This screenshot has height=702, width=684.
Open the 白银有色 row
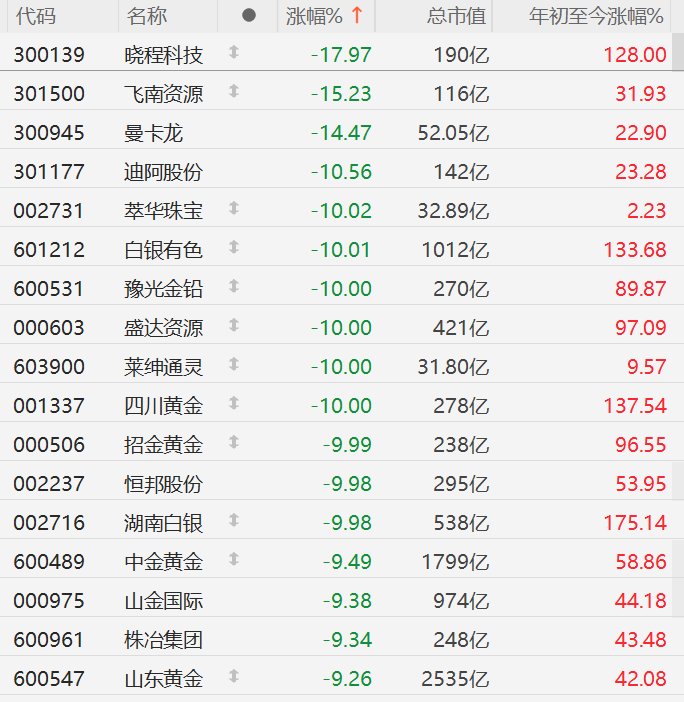click(163, 250)
